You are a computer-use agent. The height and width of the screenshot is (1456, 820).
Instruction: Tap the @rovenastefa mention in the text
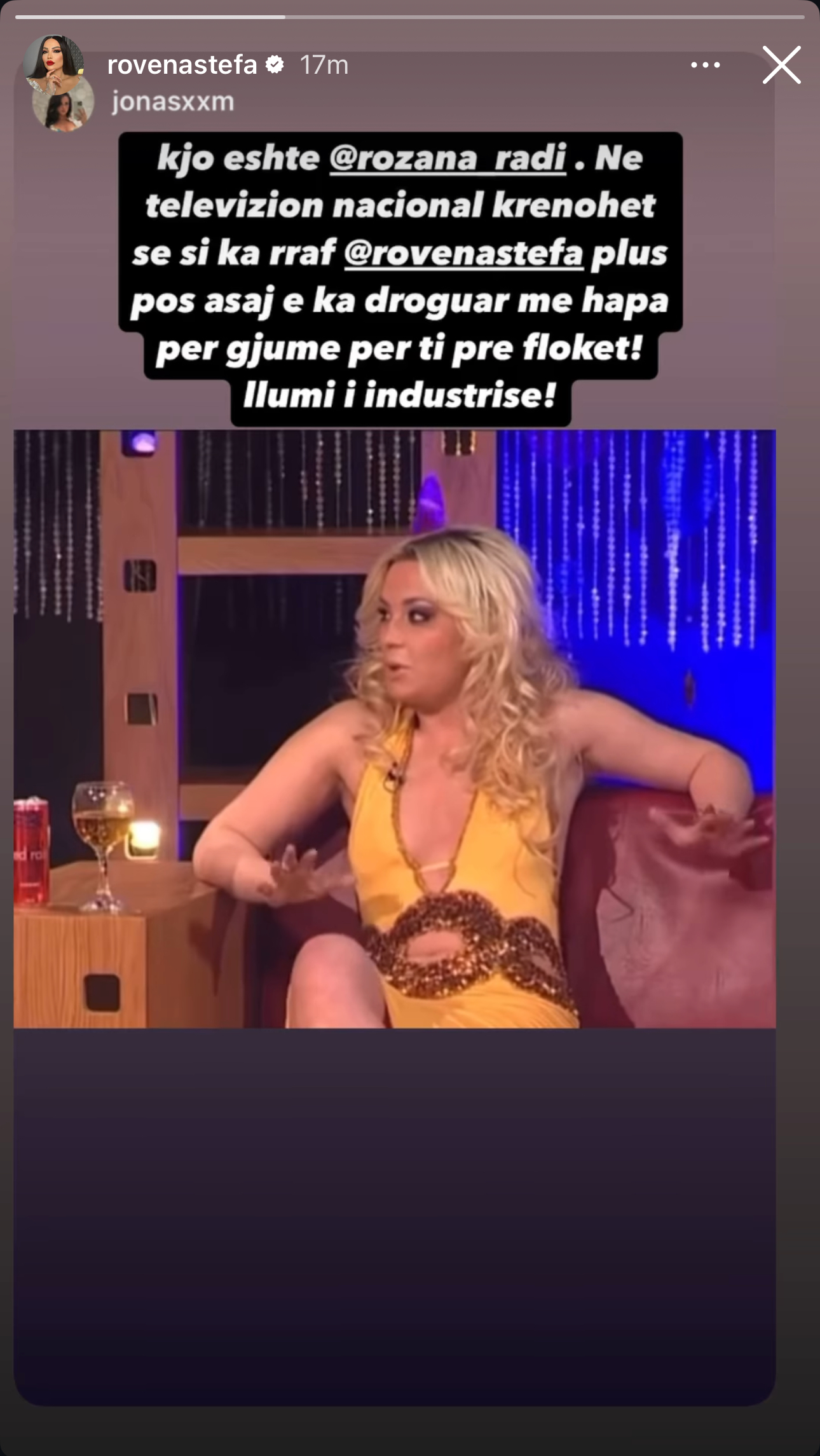click(463, 253)
